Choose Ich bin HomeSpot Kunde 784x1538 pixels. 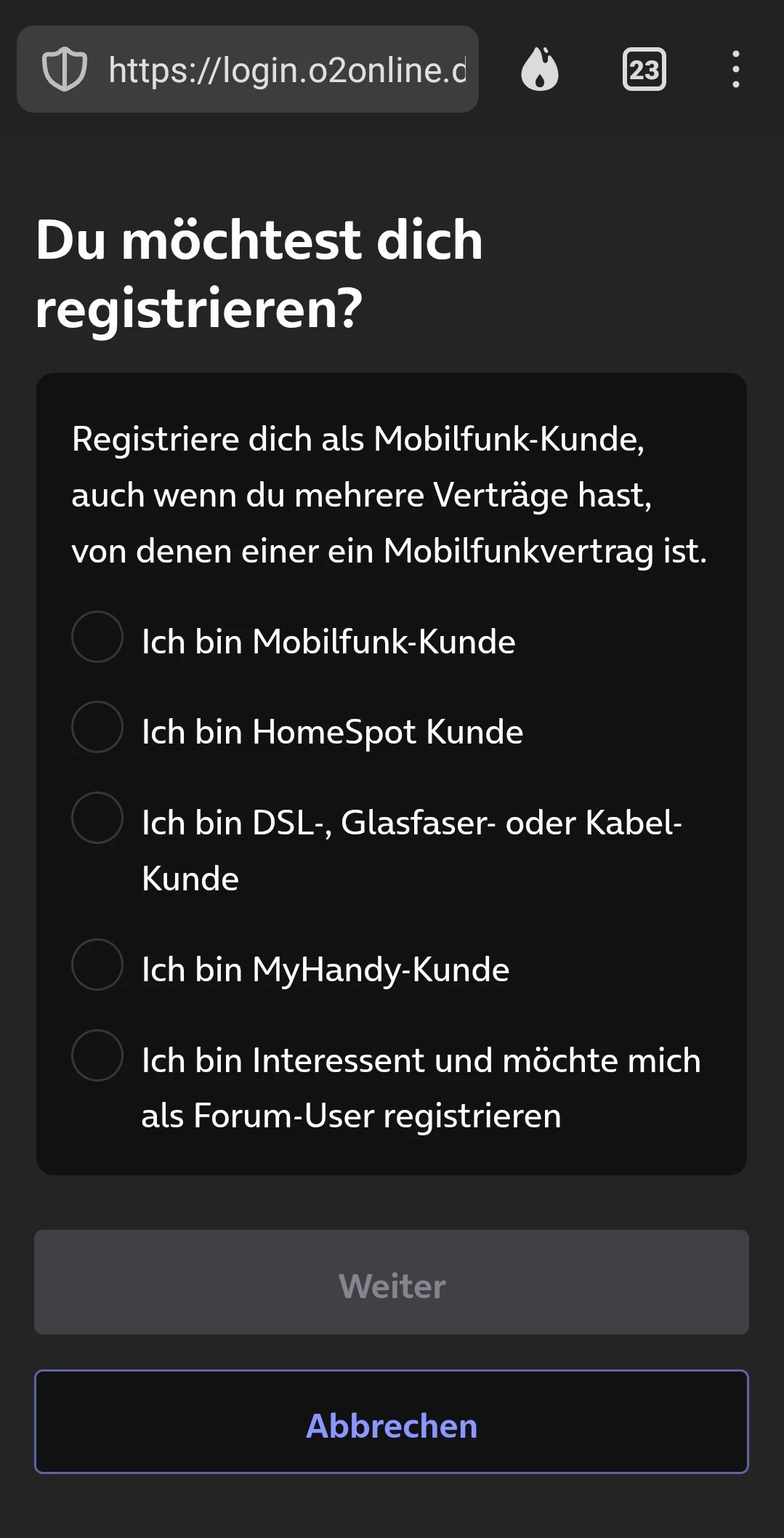[97, 728]
